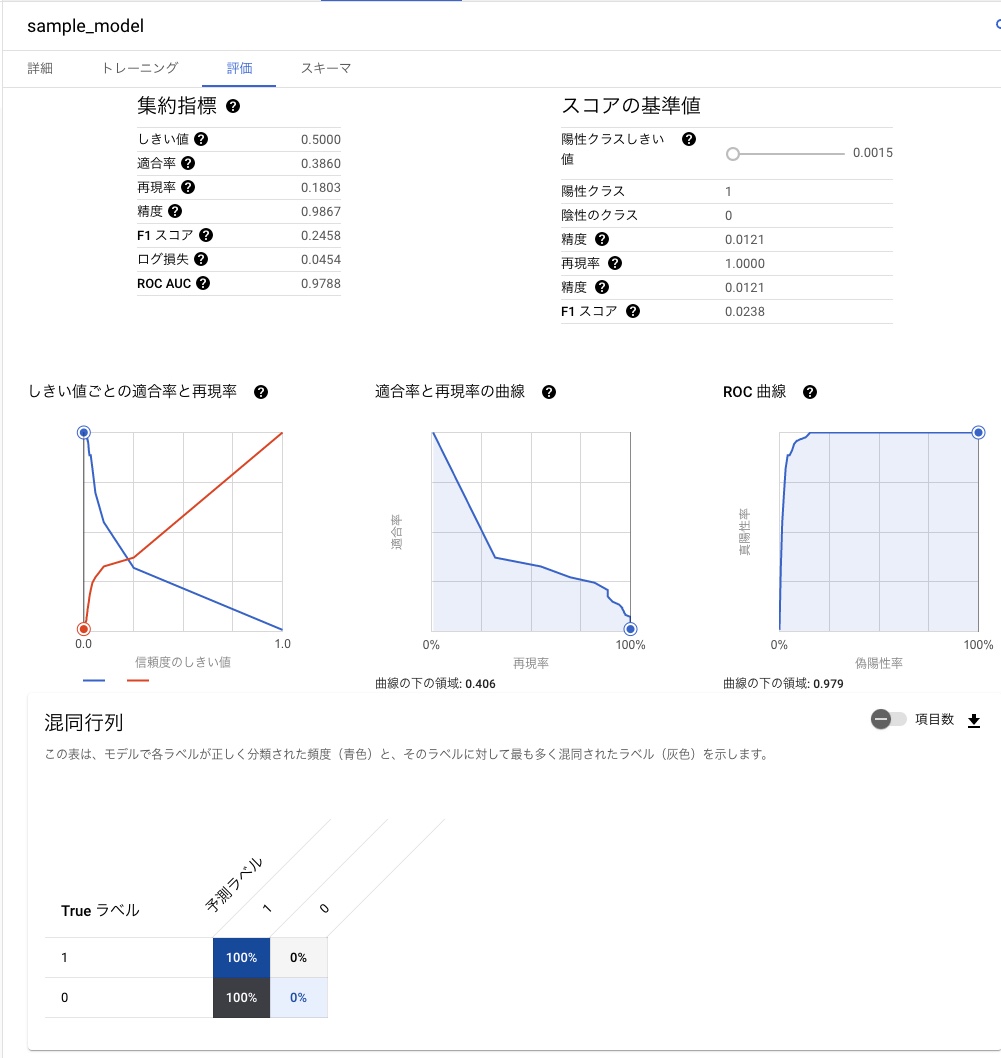
Task: Show help for ROC 曲線
Action: tap(810, 392)
